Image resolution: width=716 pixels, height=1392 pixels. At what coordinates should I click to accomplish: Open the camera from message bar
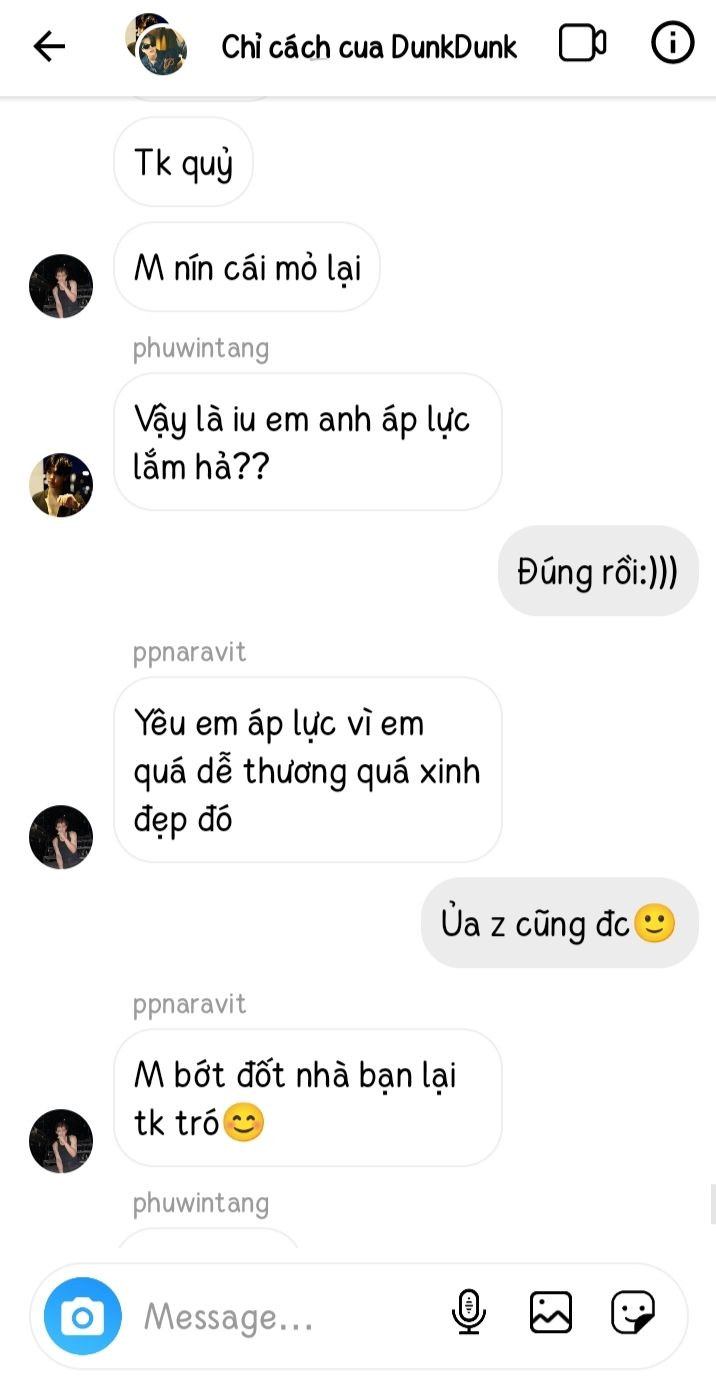coord(82,1316)
